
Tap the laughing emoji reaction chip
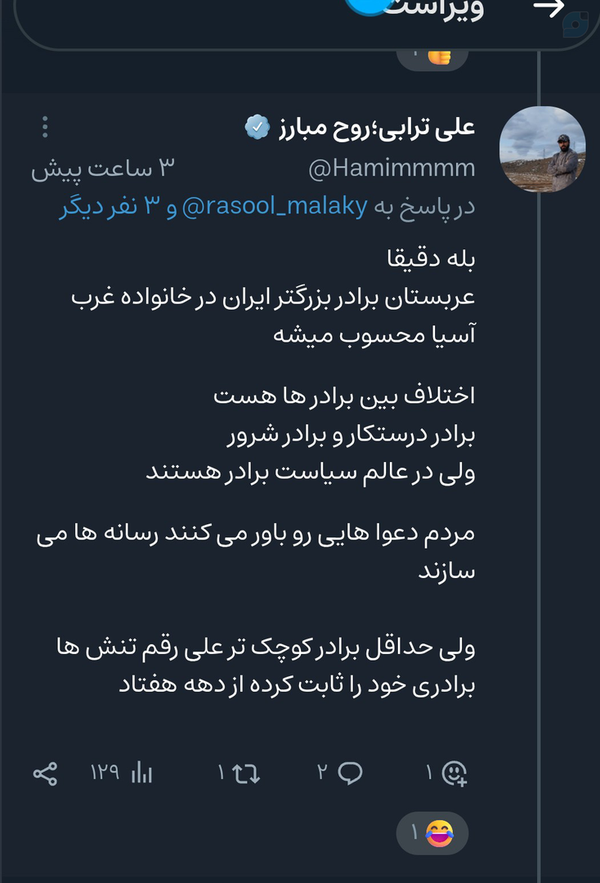(431, 831)
